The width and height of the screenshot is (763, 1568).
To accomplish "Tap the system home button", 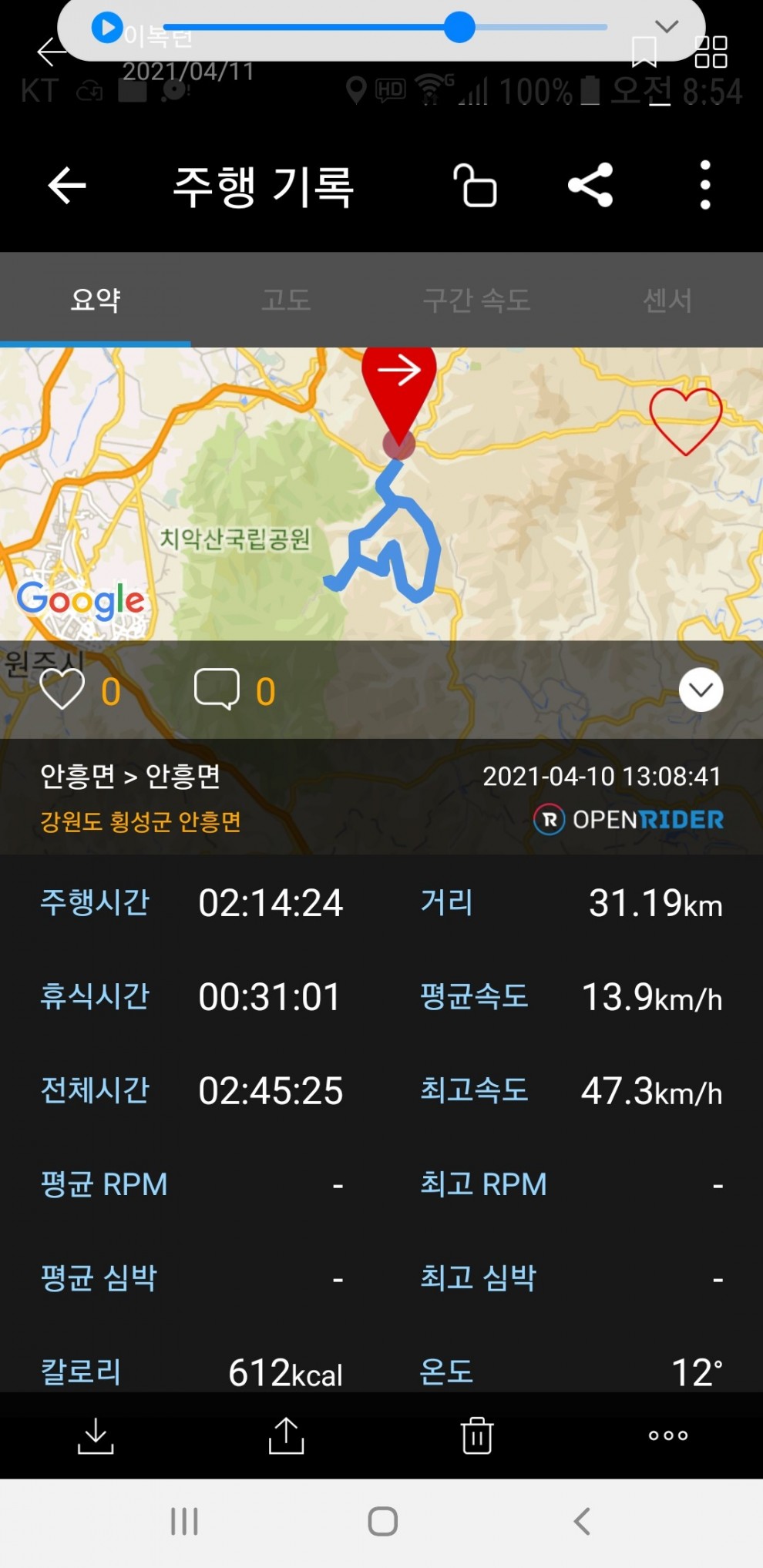I will [382, 1522].
